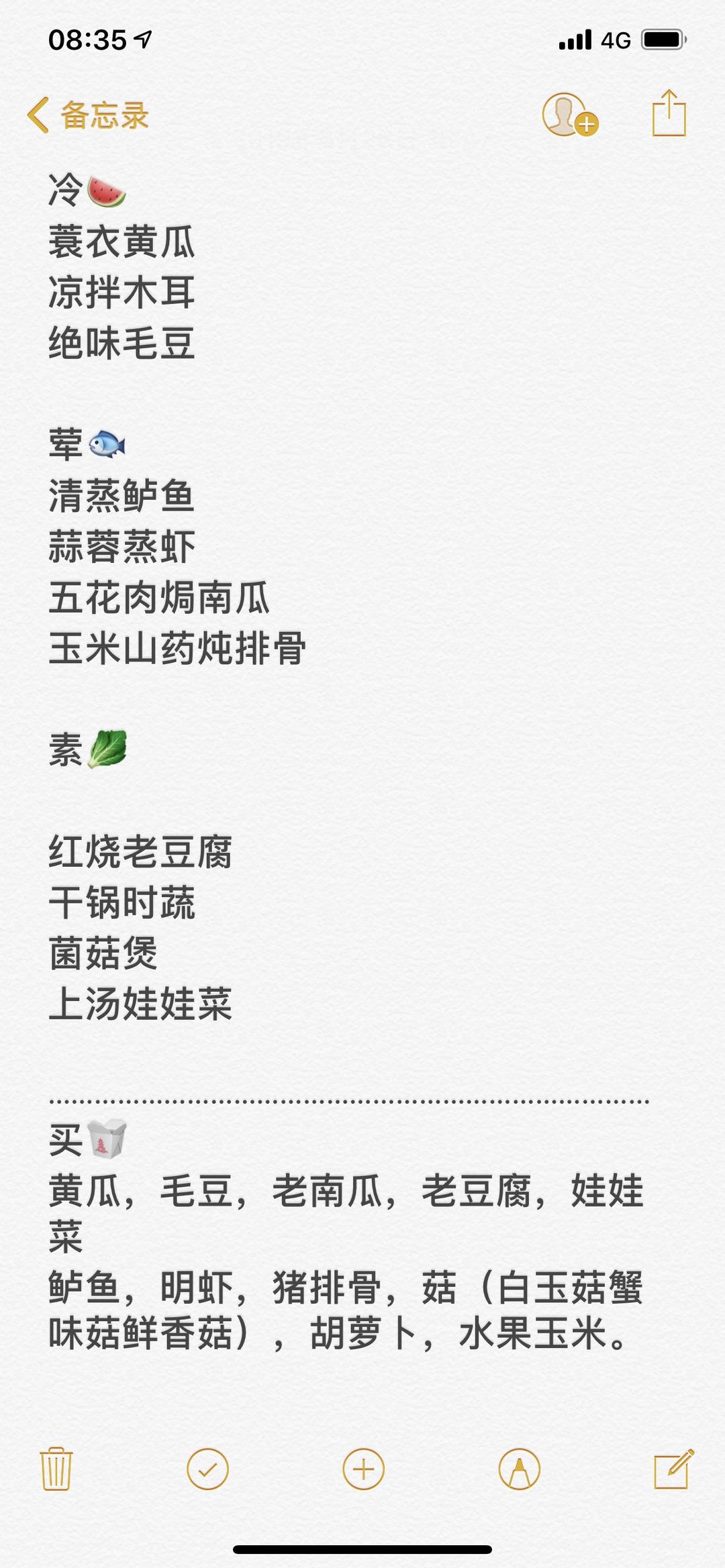Screen dimensions: 725x1568
Task: Delete this note with trash icon
Action: [56, 1469]
